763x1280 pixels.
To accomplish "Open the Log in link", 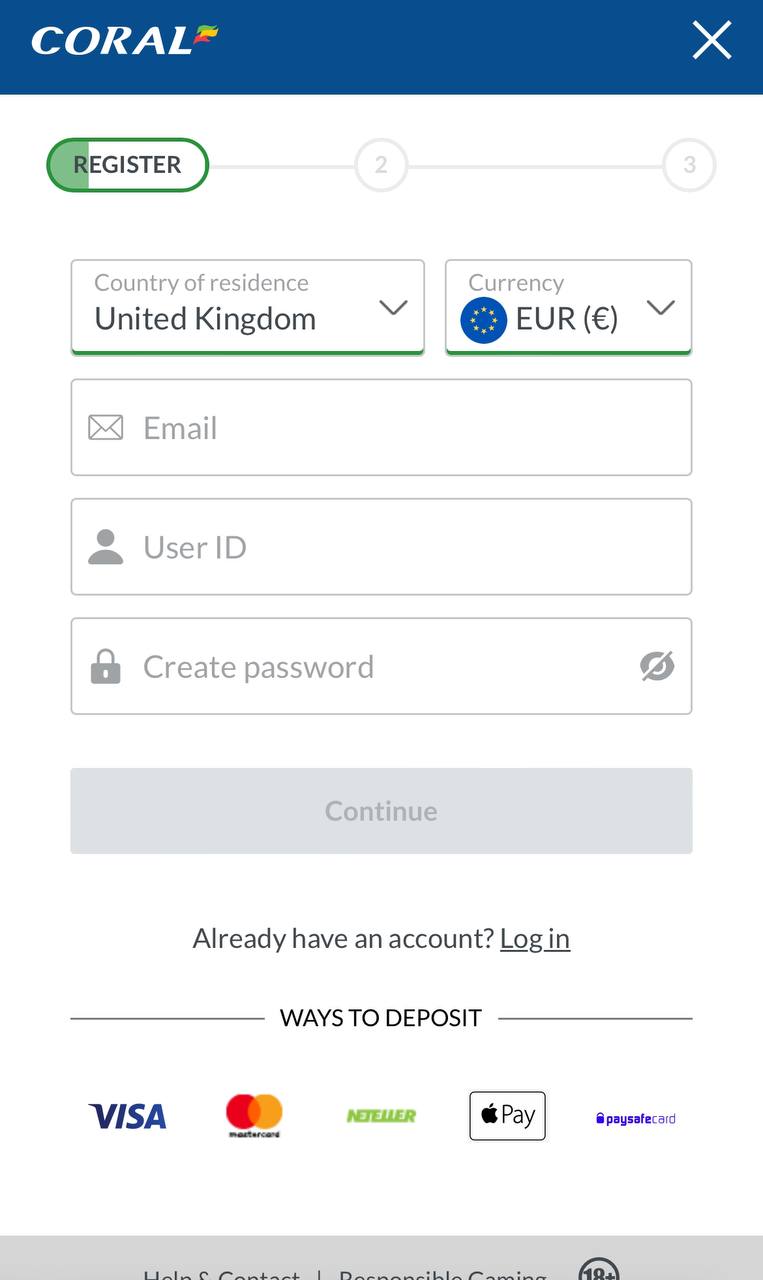I will coord(535,938).
